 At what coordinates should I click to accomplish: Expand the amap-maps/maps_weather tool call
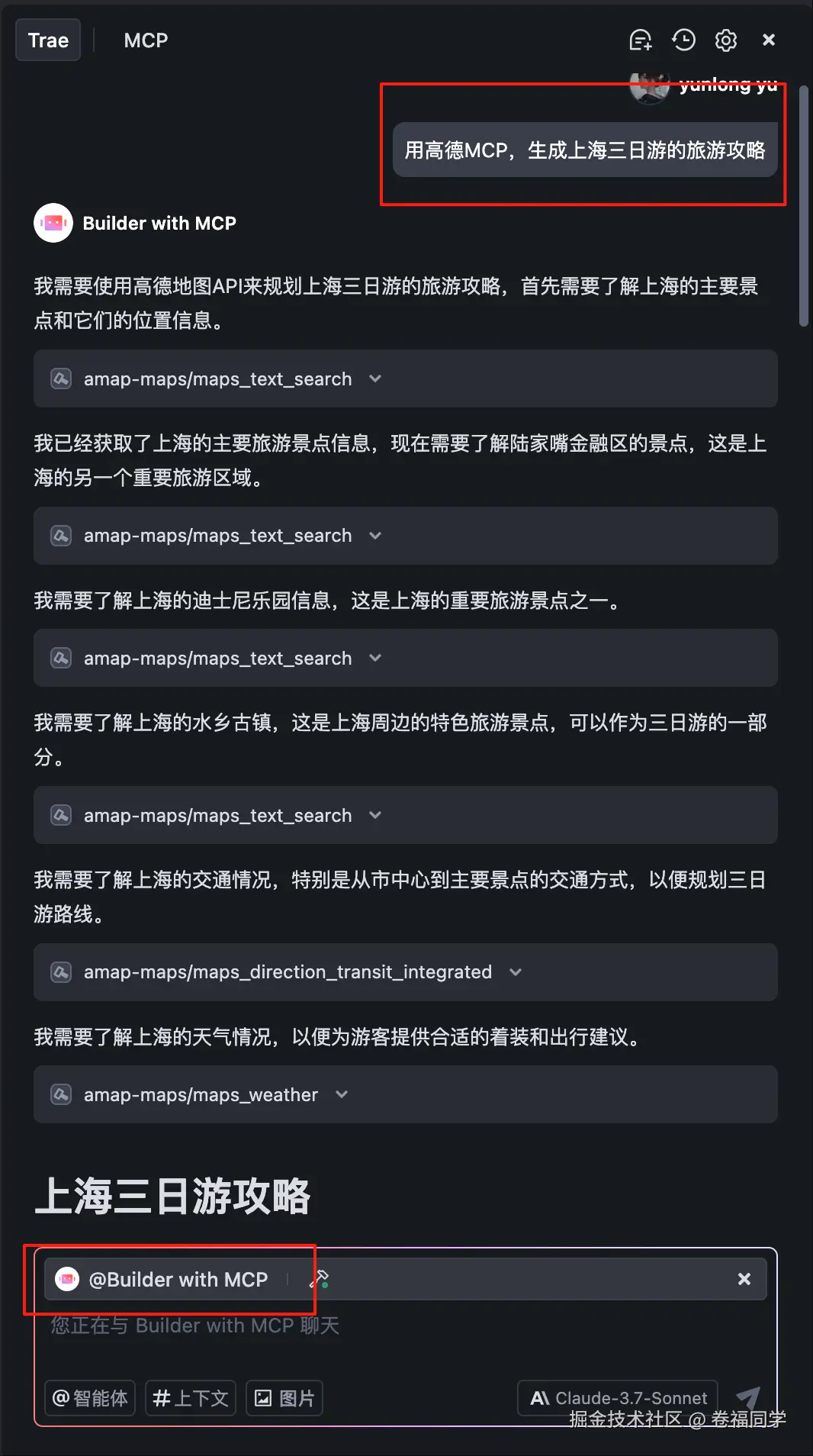pyautogui.click(x=342, y=1094)
